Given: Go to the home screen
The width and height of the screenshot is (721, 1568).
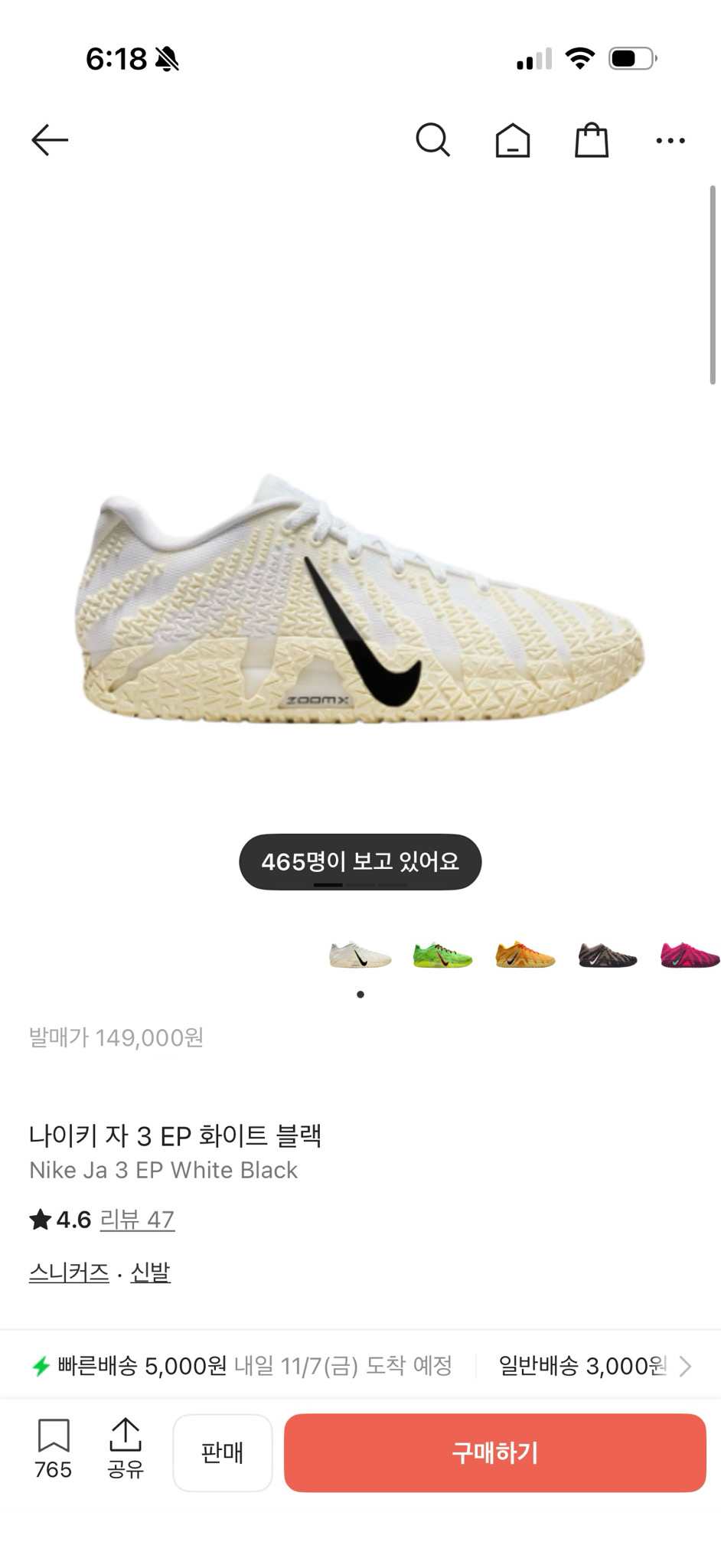Looking at the screenshot, I should 513,140.
